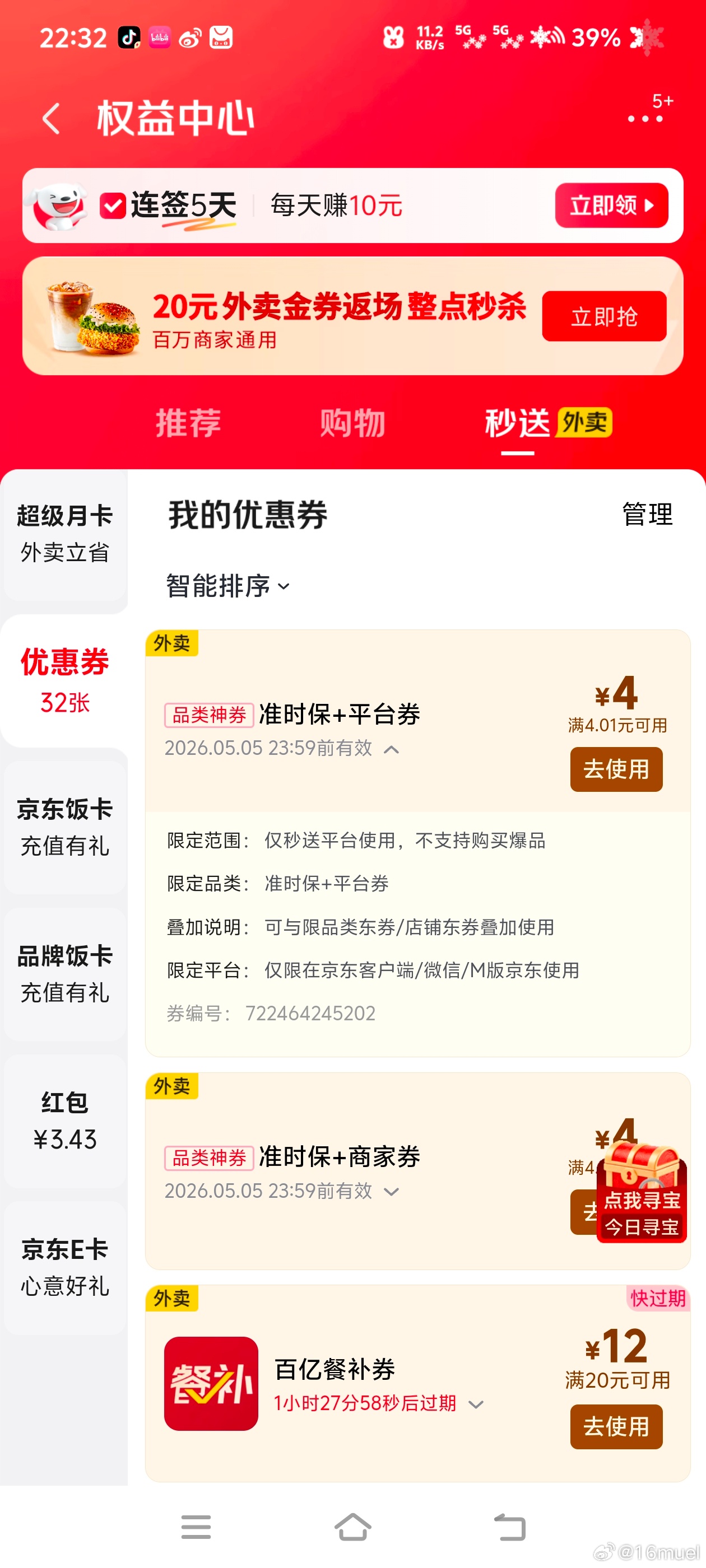Open 红包 ¥3.43 in the sidebar
Screen dimensions: 706x1568
click(64, 1121)
